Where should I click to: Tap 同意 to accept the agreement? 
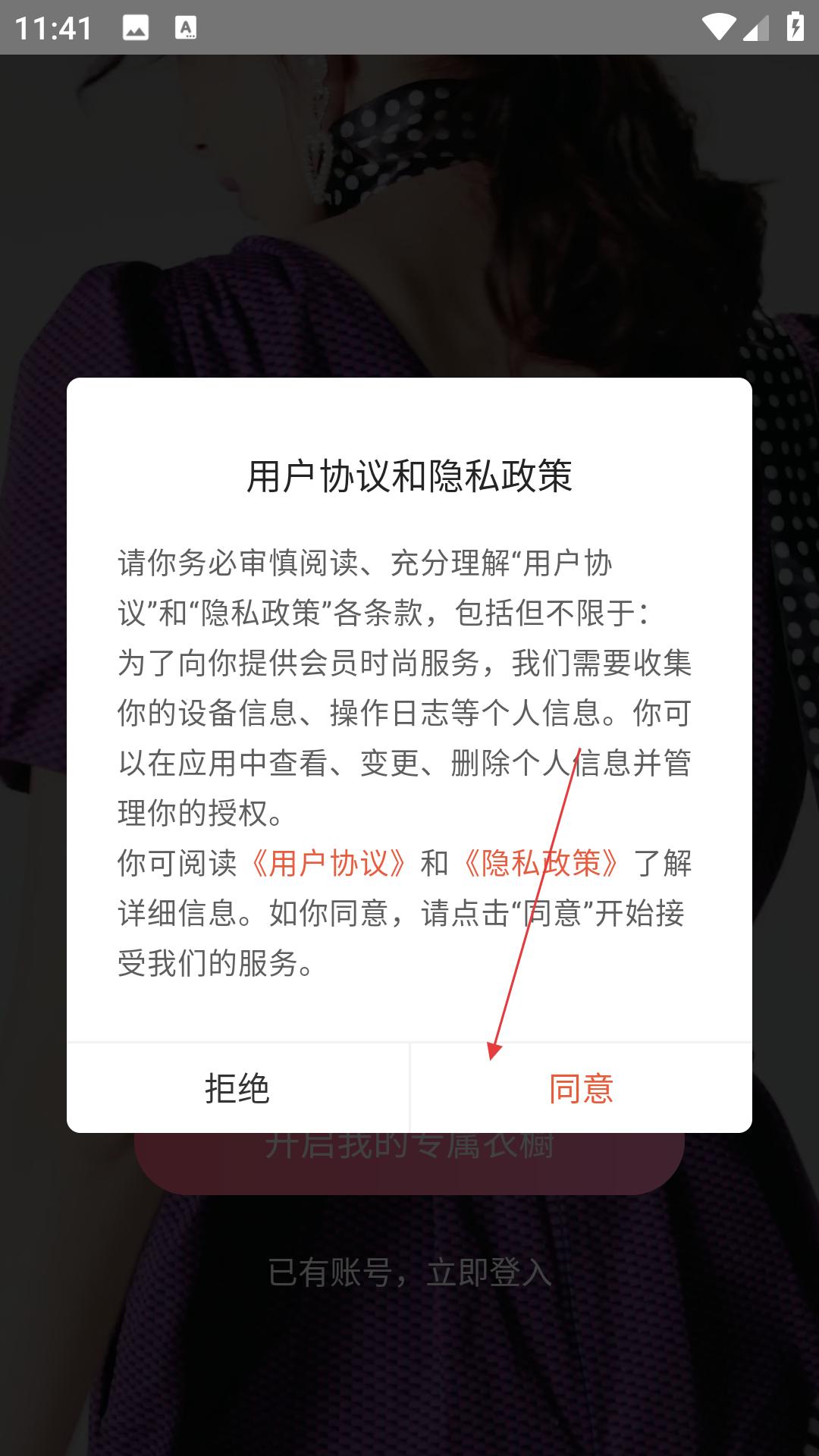pyautogui.click(x=581, y=1088)
